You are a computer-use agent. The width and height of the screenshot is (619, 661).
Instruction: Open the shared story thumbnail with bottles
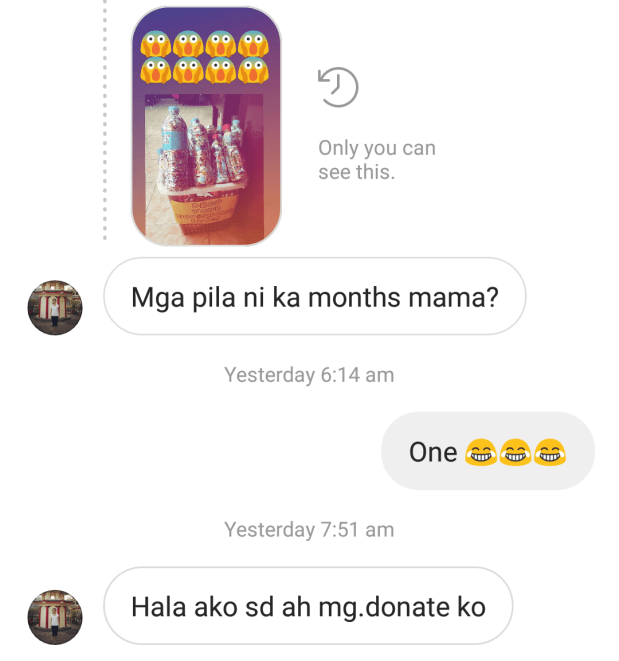[x=207, y=127]
